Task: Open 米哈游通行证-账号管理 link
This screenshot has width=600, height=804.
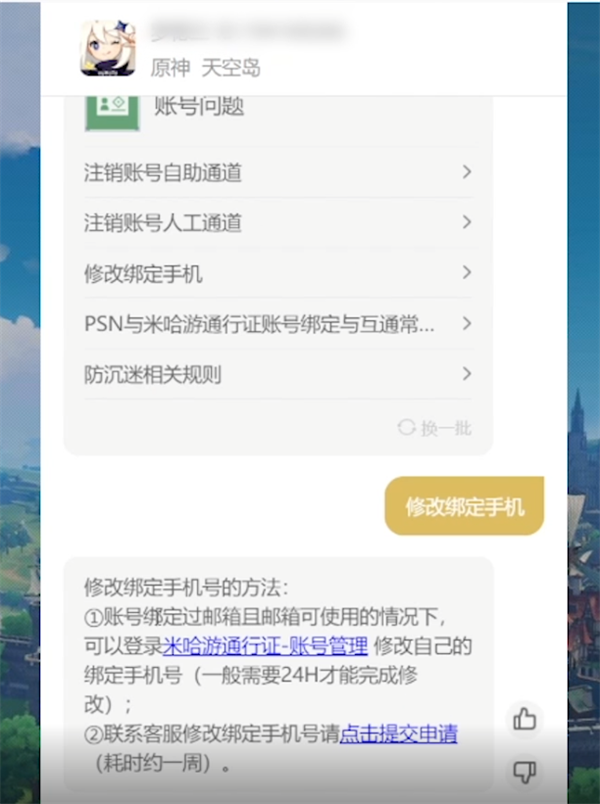Action: click(x=266, y=646)
